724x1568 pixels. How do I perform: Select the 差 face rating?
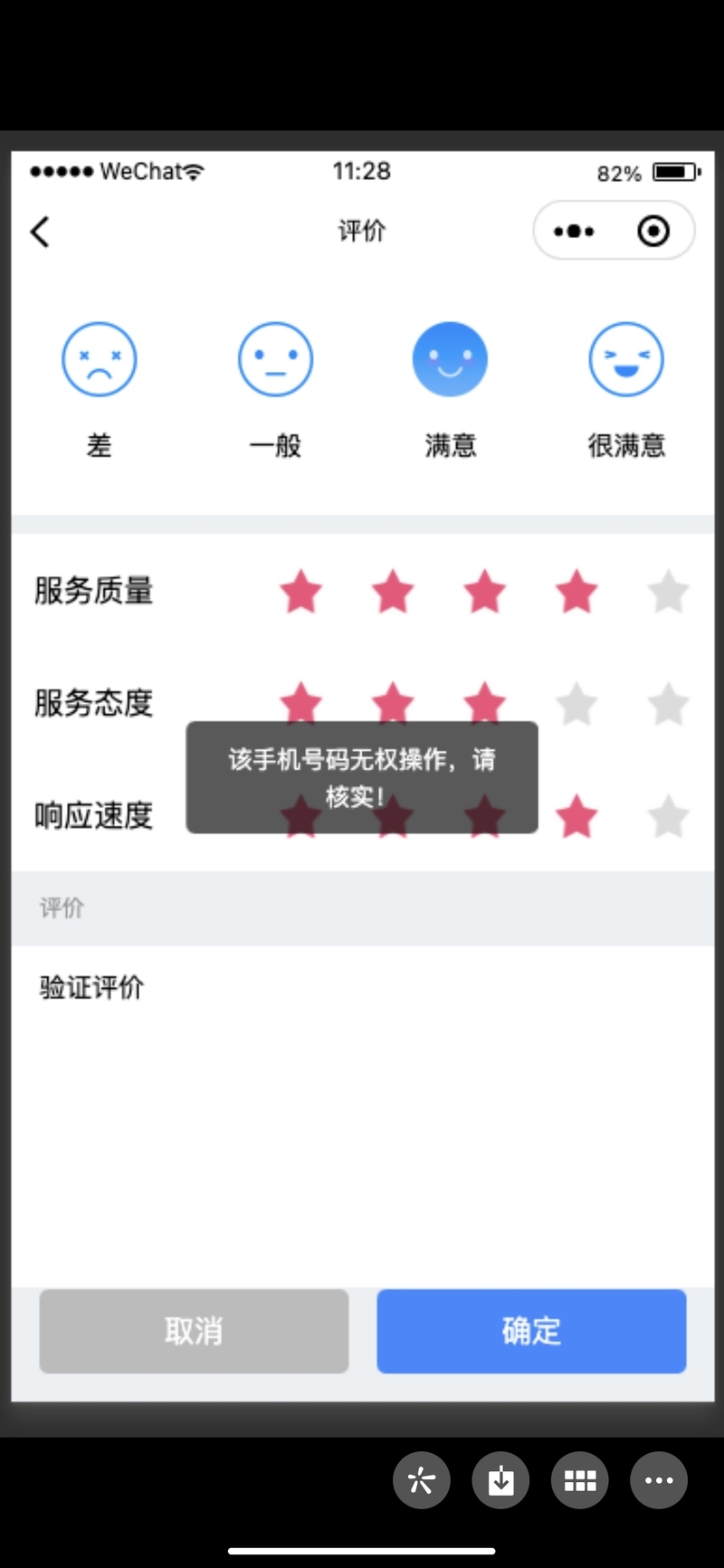pos(99,359)
